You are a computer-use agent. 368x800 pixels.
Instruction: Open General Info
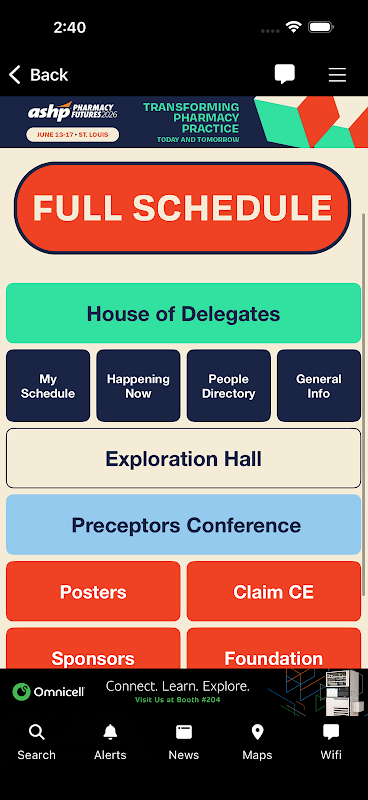click(x=319, y=386)
